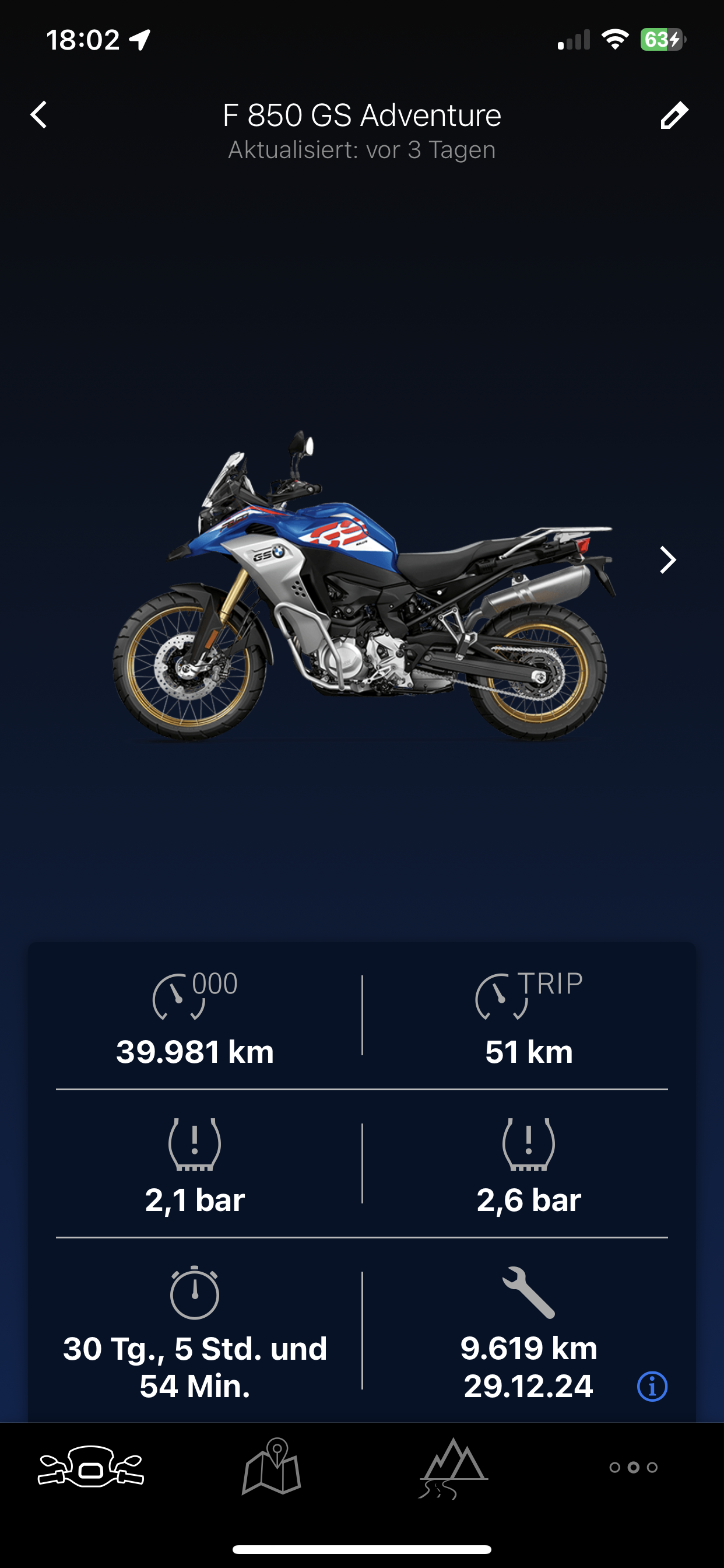Edit the F 850 GS Adventure details
The width and height of the screenshot is (724, 1568).
674,115
